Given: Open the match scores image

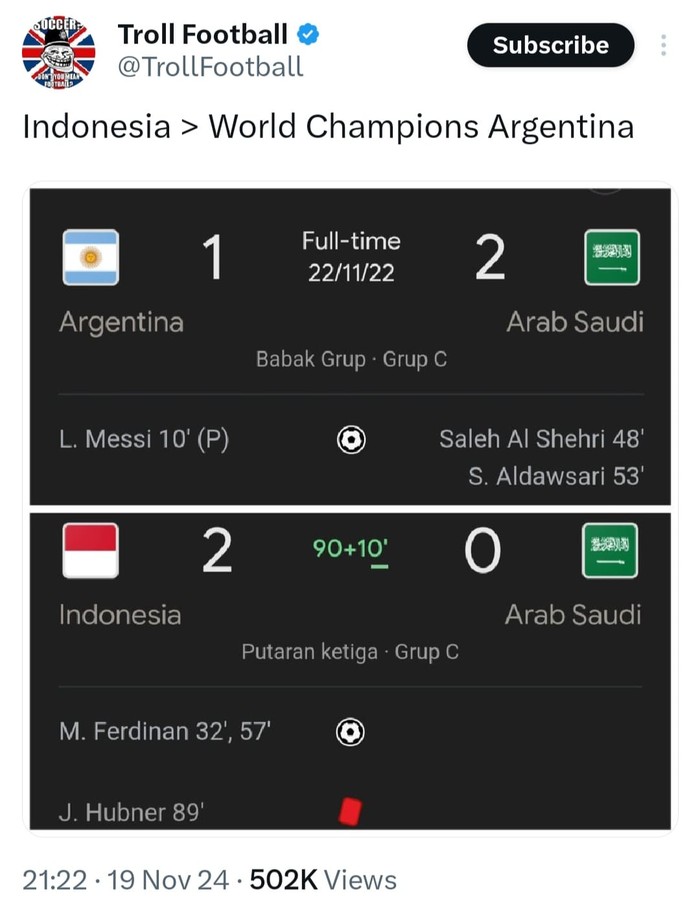Looking at the screenshot, I should (350, 508).
